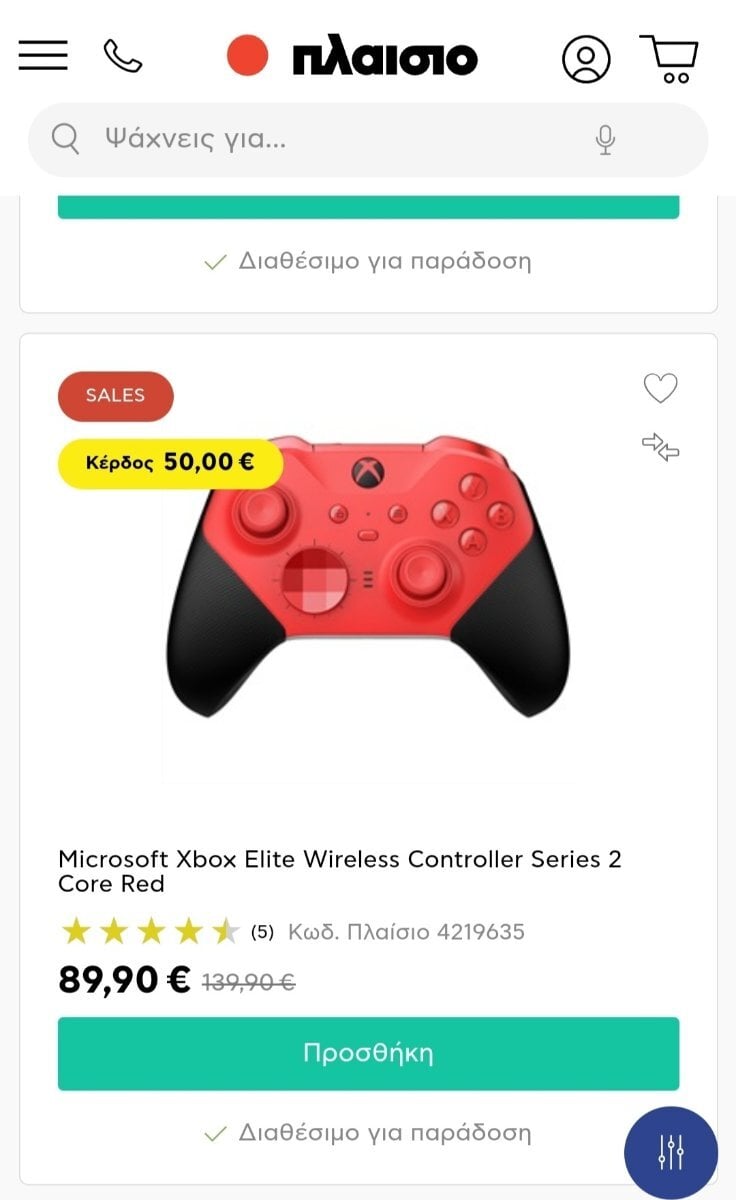Open the user account profile
Screen dimensions: 736x1200
[x=586, y=58]
